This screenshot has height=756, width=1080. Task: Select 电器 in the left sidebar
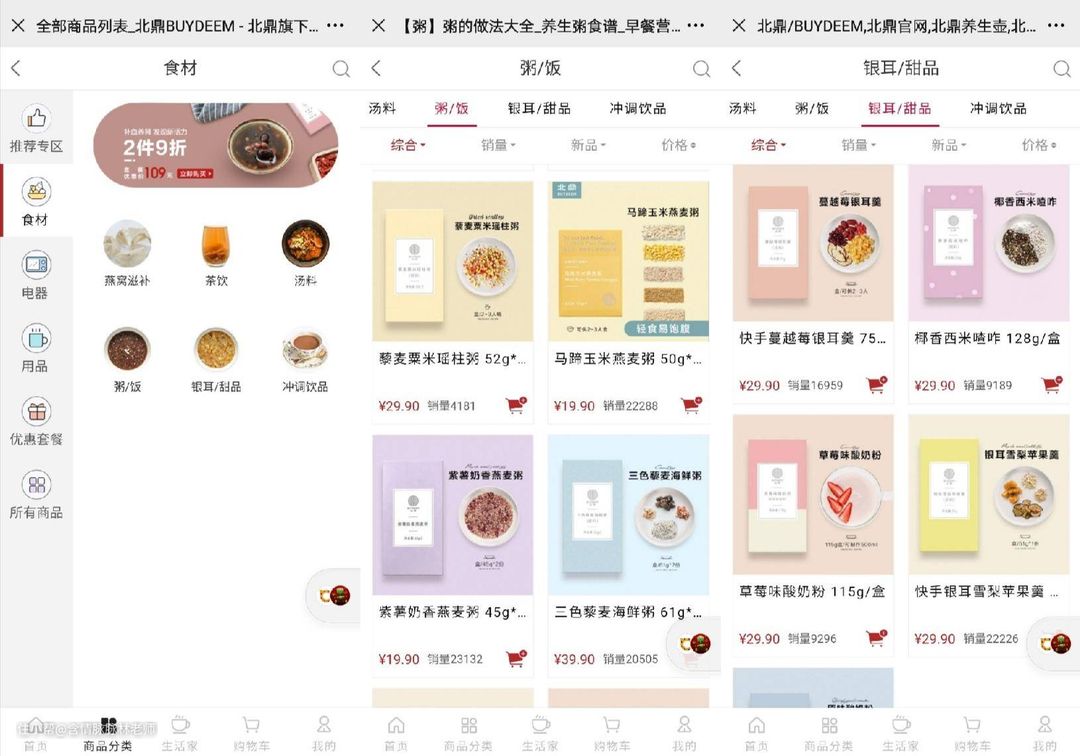pyautogui.click(x=36, y=275)
